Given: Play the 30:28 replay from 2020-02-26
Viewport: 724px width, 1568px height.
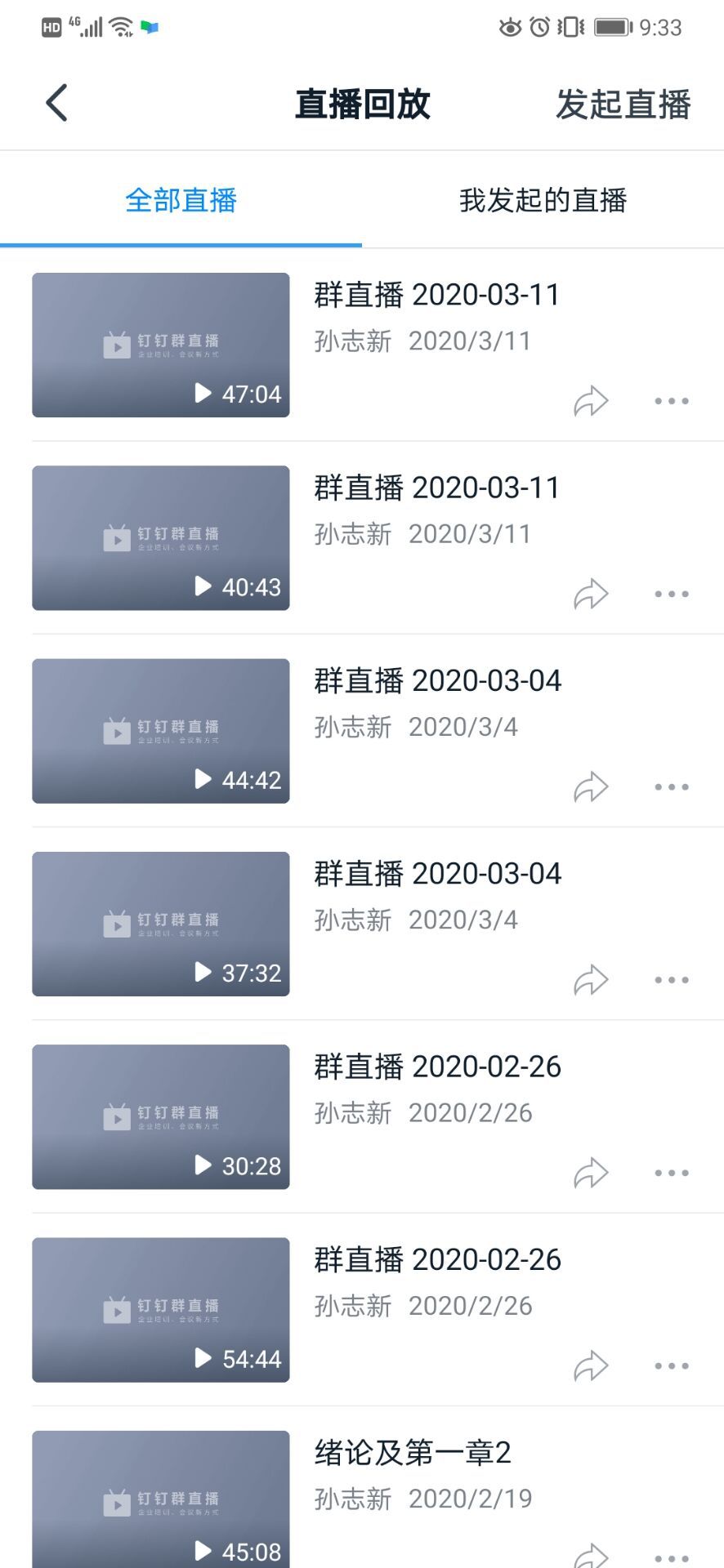Looking at the screenshot, I should click(x=161, y=1116).
